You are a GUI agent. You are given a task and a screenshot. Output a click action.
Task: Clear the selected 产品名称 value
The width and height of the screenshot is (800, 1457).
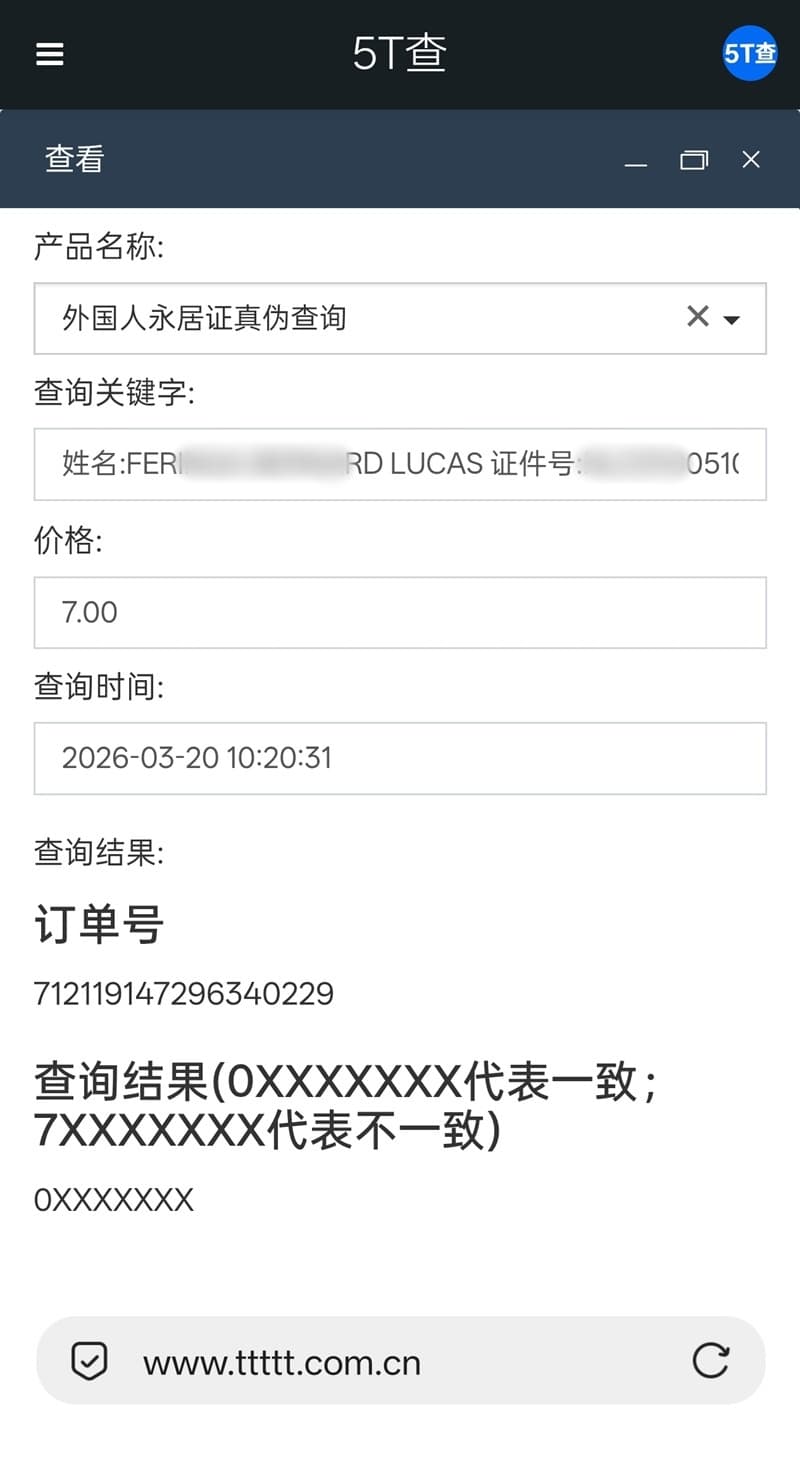697,317
